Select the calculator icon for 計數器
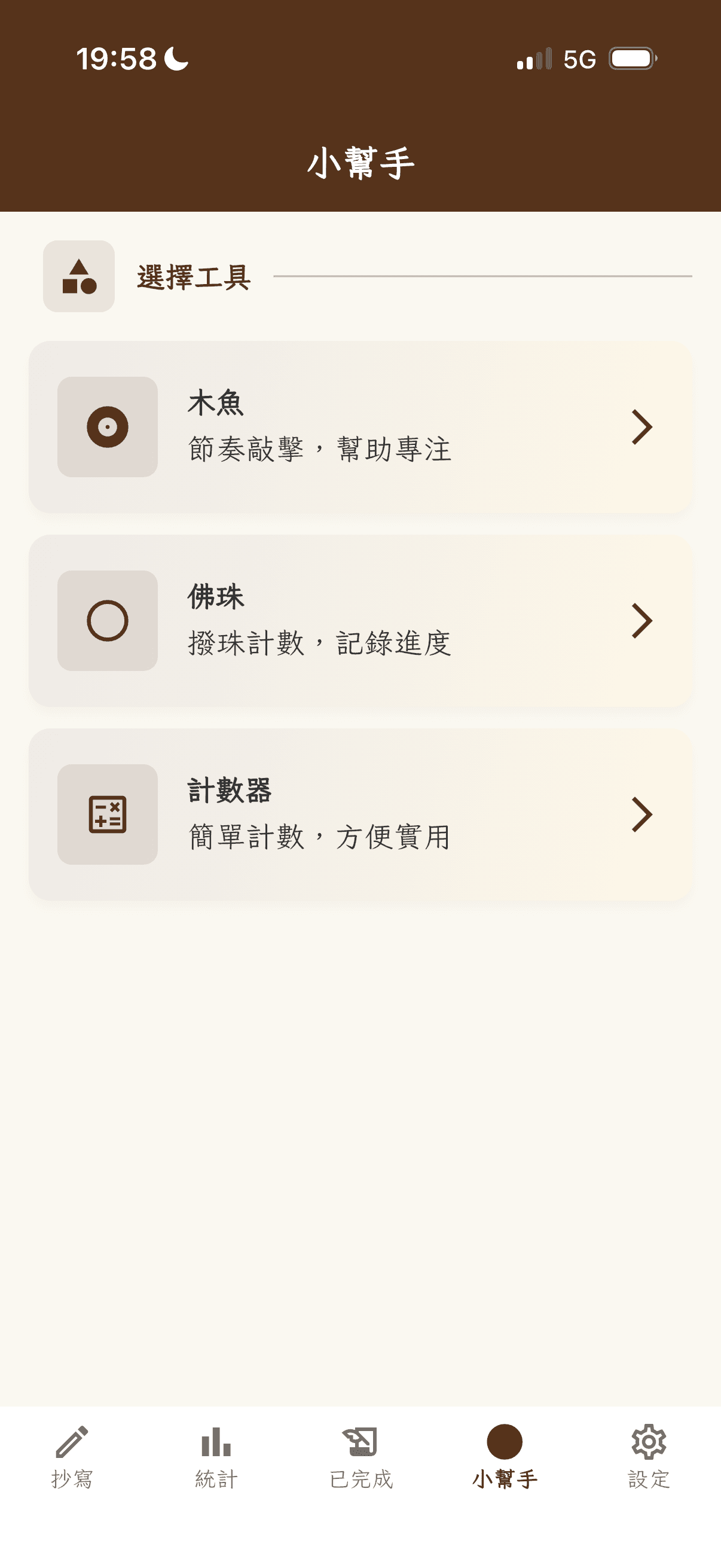 [x=107, y=814]
